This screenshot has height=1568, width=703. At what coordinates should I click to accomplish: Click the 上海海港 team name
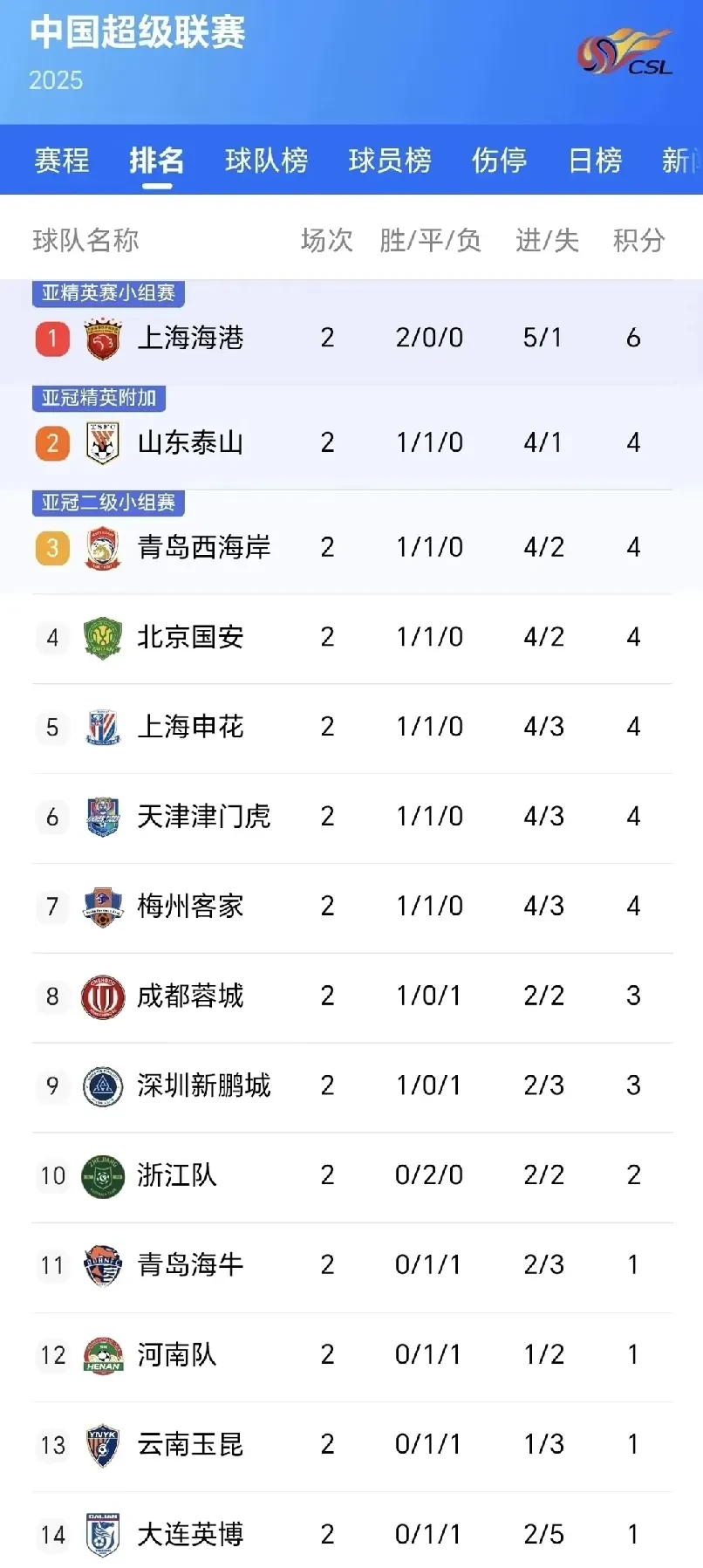click(x=192, y=338)
